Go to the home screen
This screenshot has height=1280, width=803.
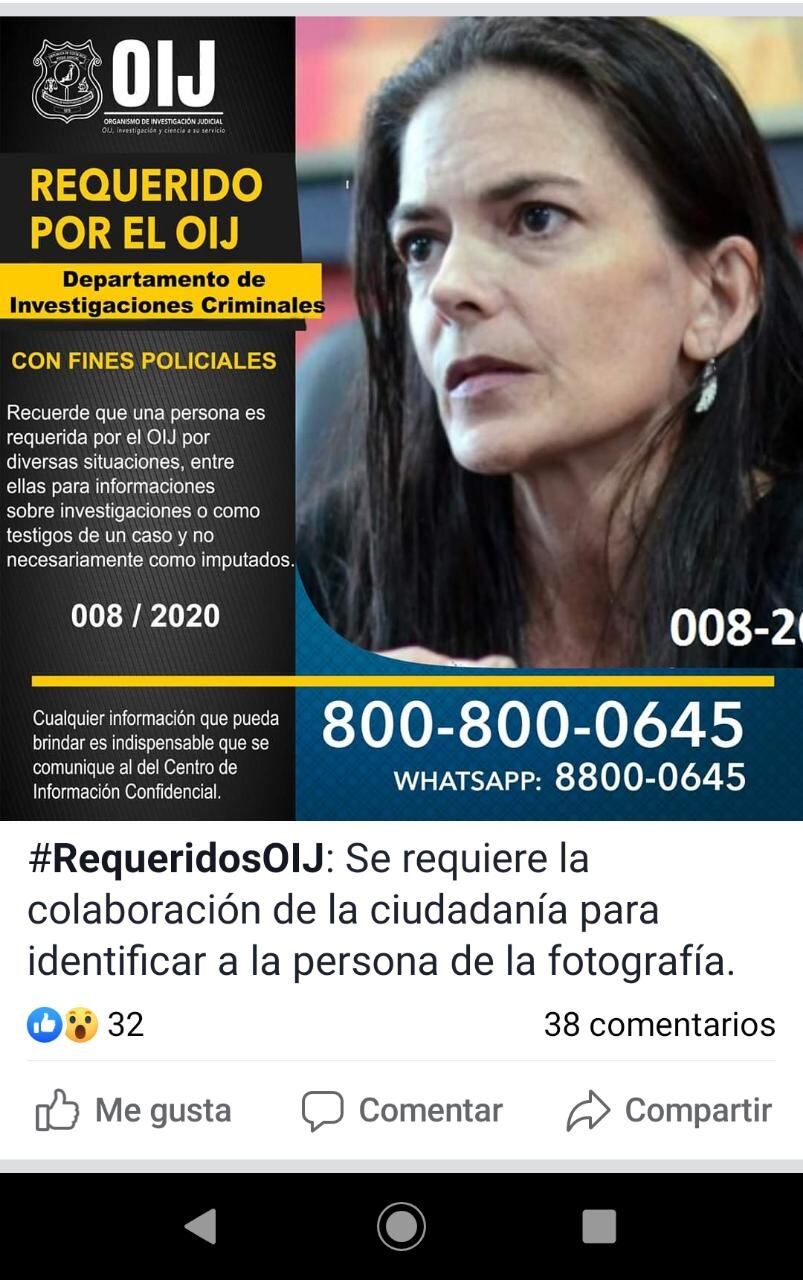[401, 1226]
